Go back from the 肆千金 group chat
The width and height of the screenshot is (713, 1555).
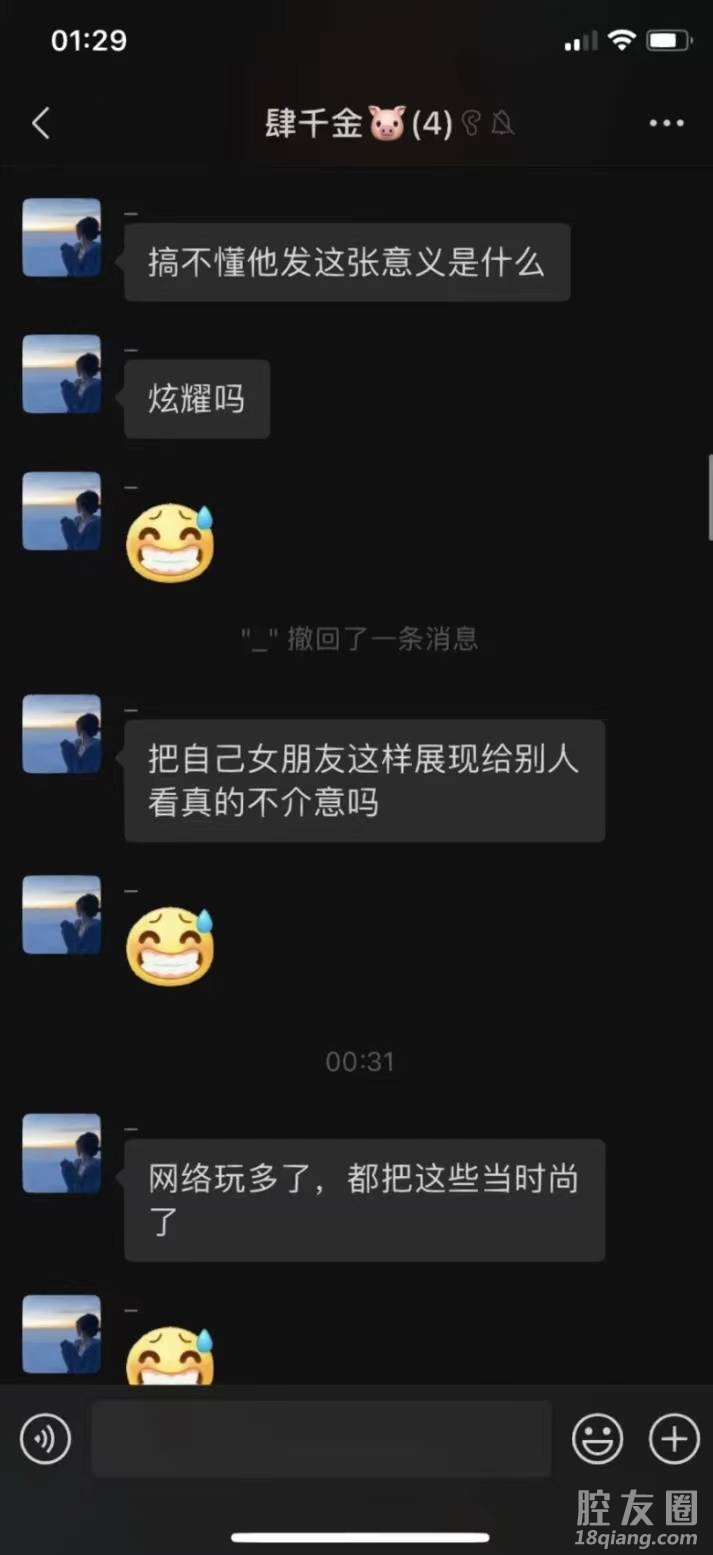tap(40, 124)
